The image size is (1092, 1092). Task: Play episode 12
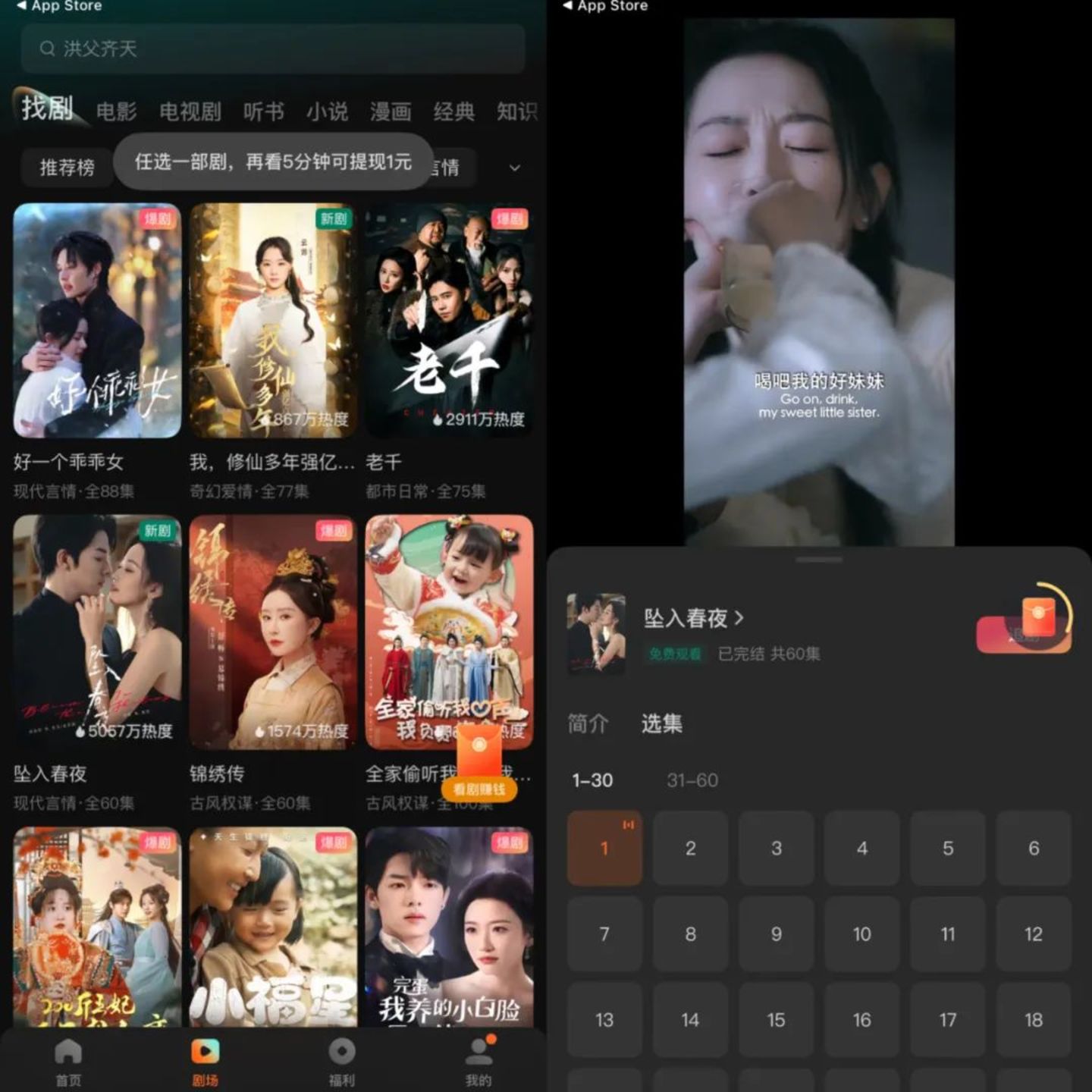pos(1033,934)
